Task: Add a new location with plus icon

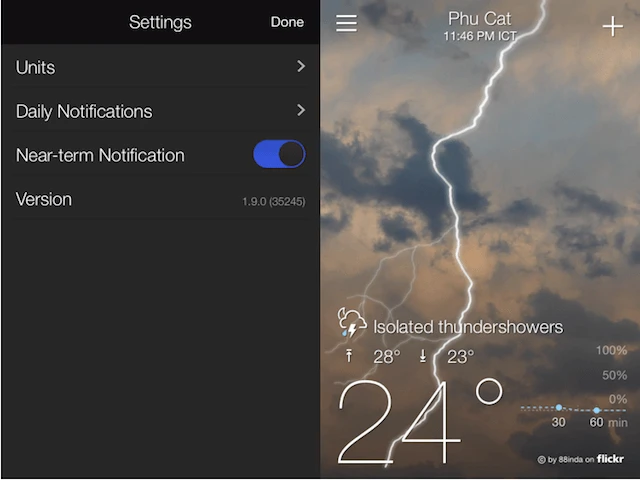Action: [x=612, y=26]
